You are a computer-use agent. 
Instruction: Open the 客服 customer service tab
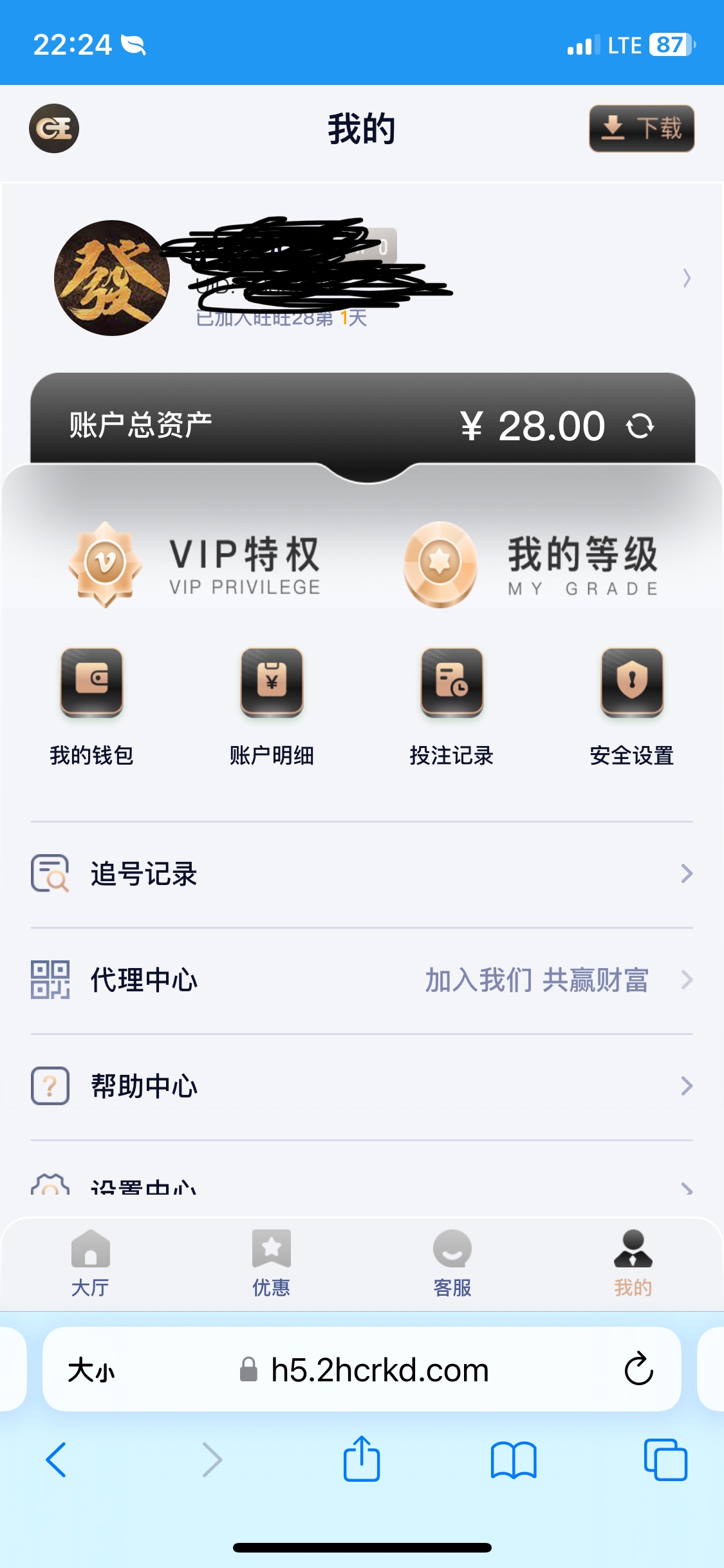click(x=452, y=1263)
